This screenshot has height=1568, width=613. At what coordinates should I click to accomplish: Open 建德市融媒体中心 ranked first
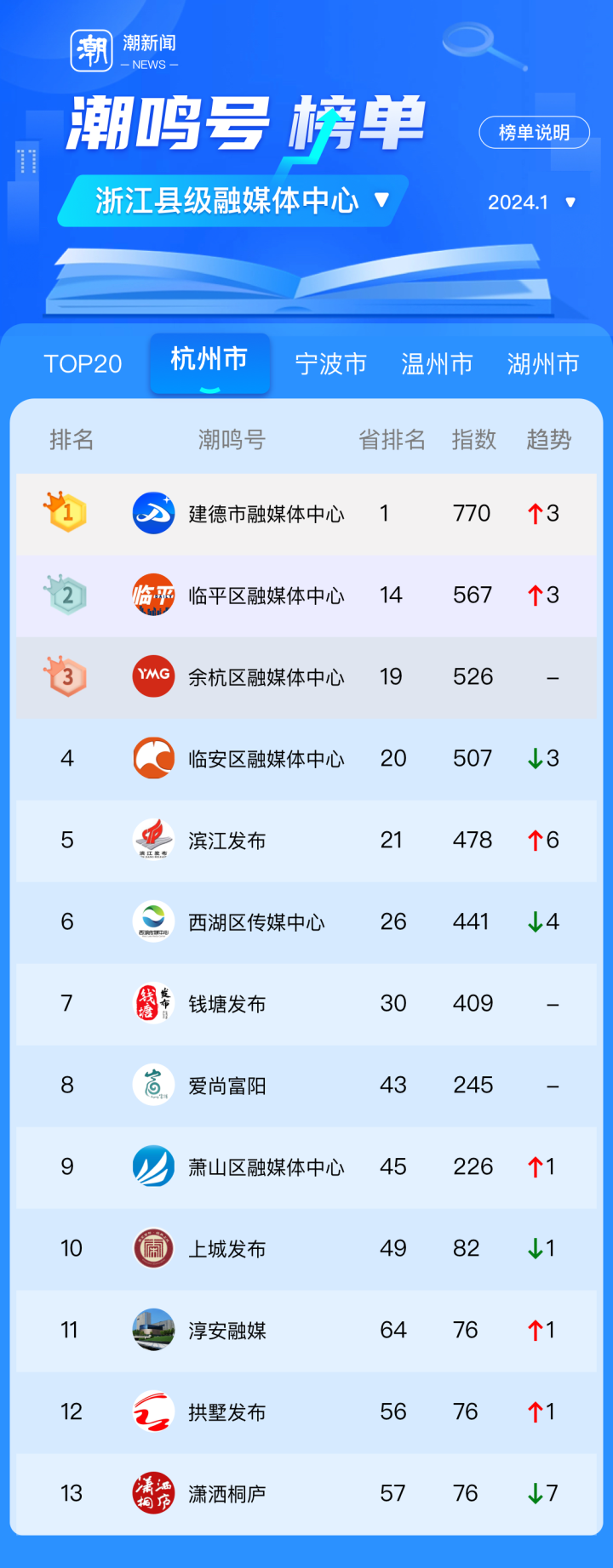pyautogui.click(x=266, y=514)
